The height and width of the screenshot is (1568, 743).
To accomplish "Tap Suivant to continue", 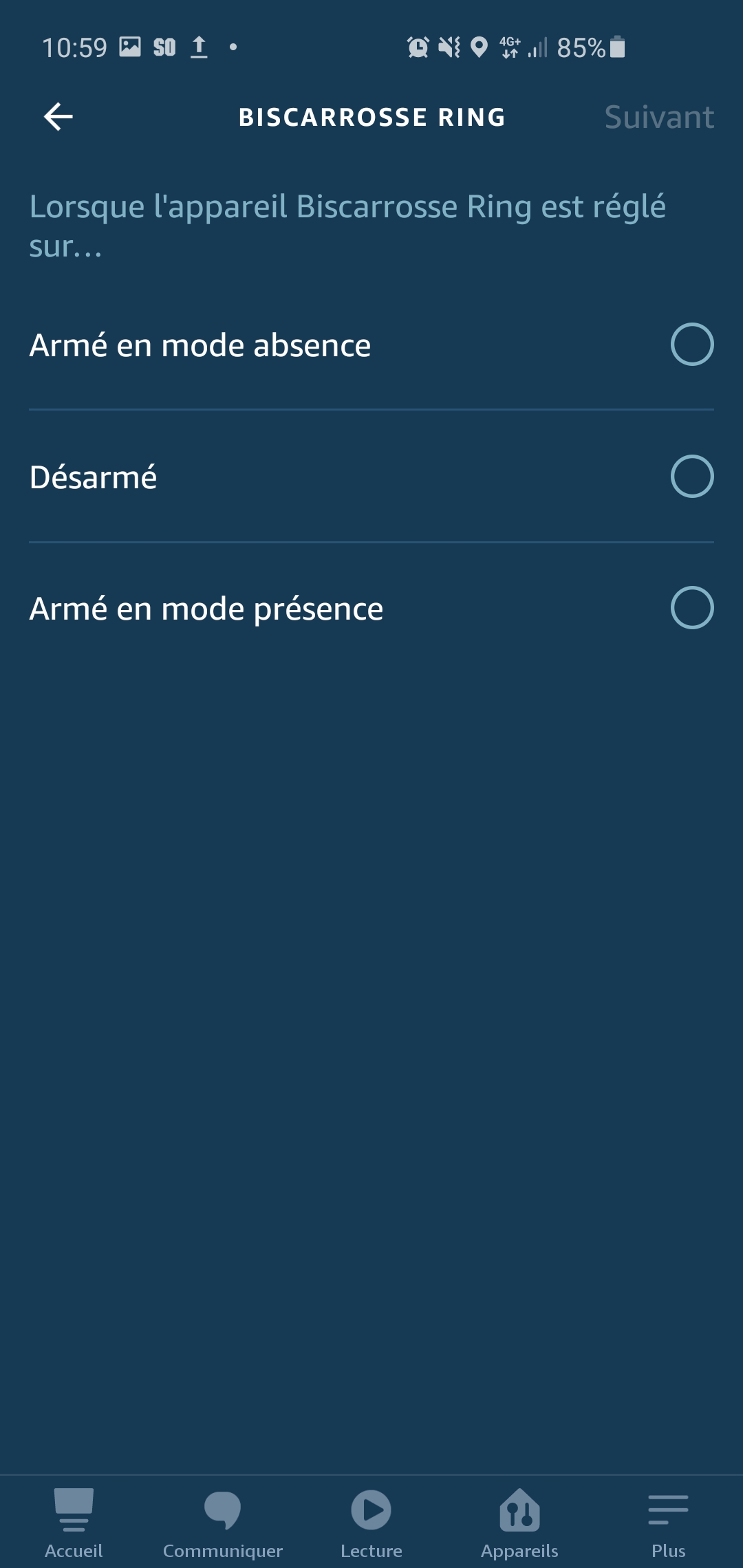I will [659, 117].
